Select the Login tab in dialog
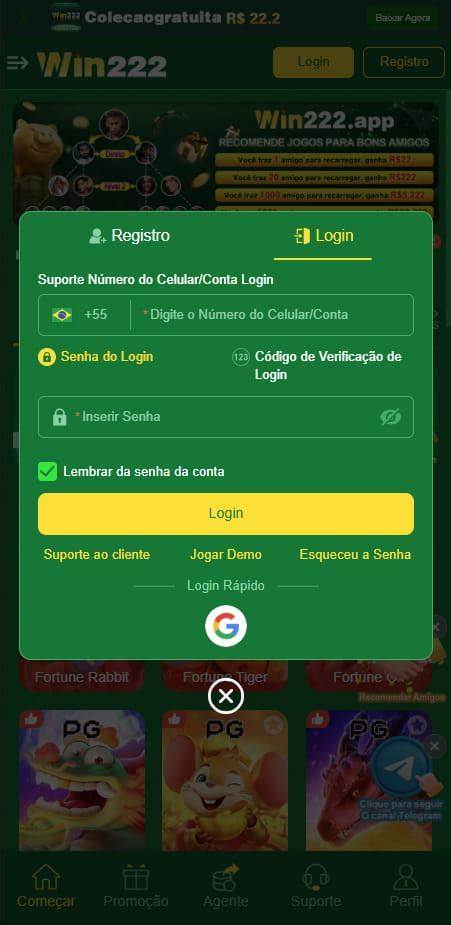 [323, 236]
